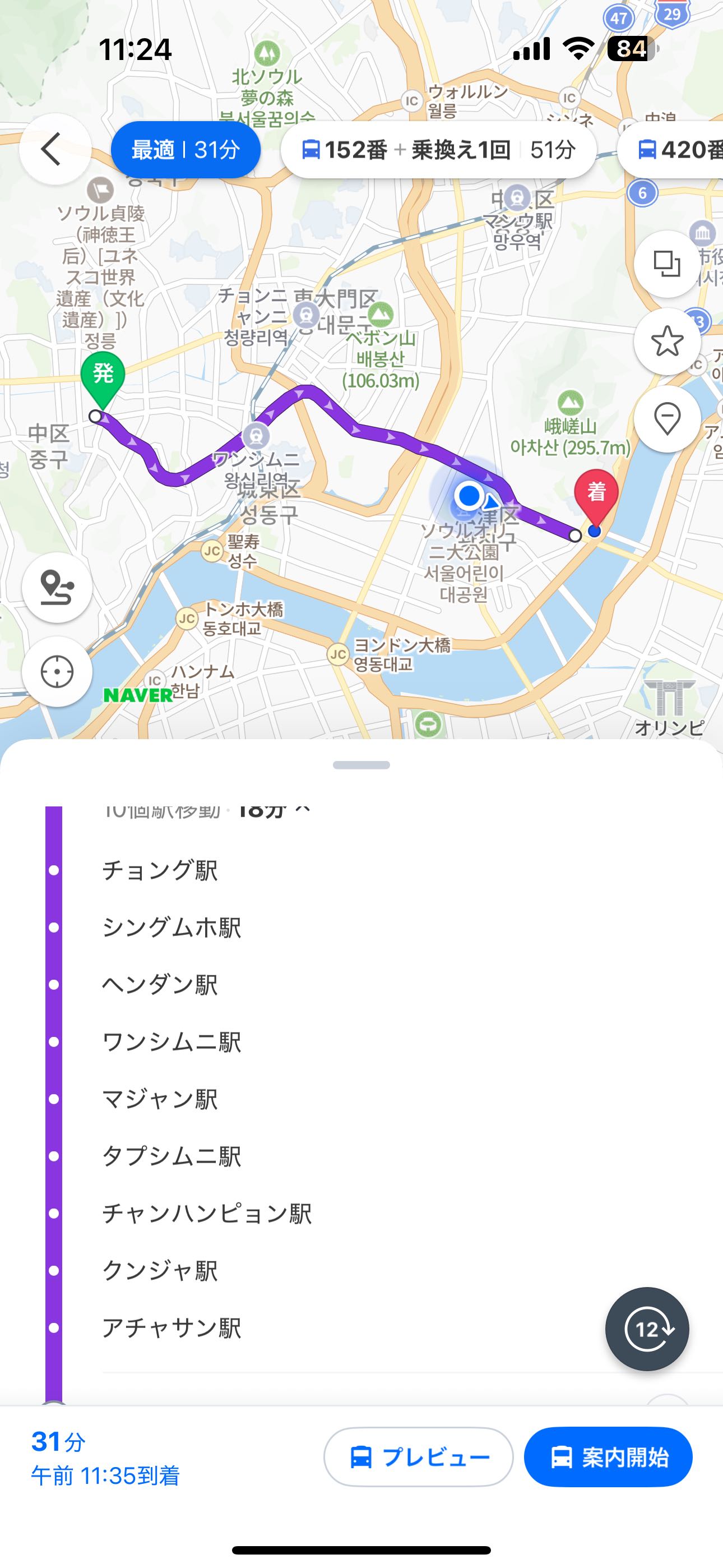Center the map on my current location

[57, 672]
